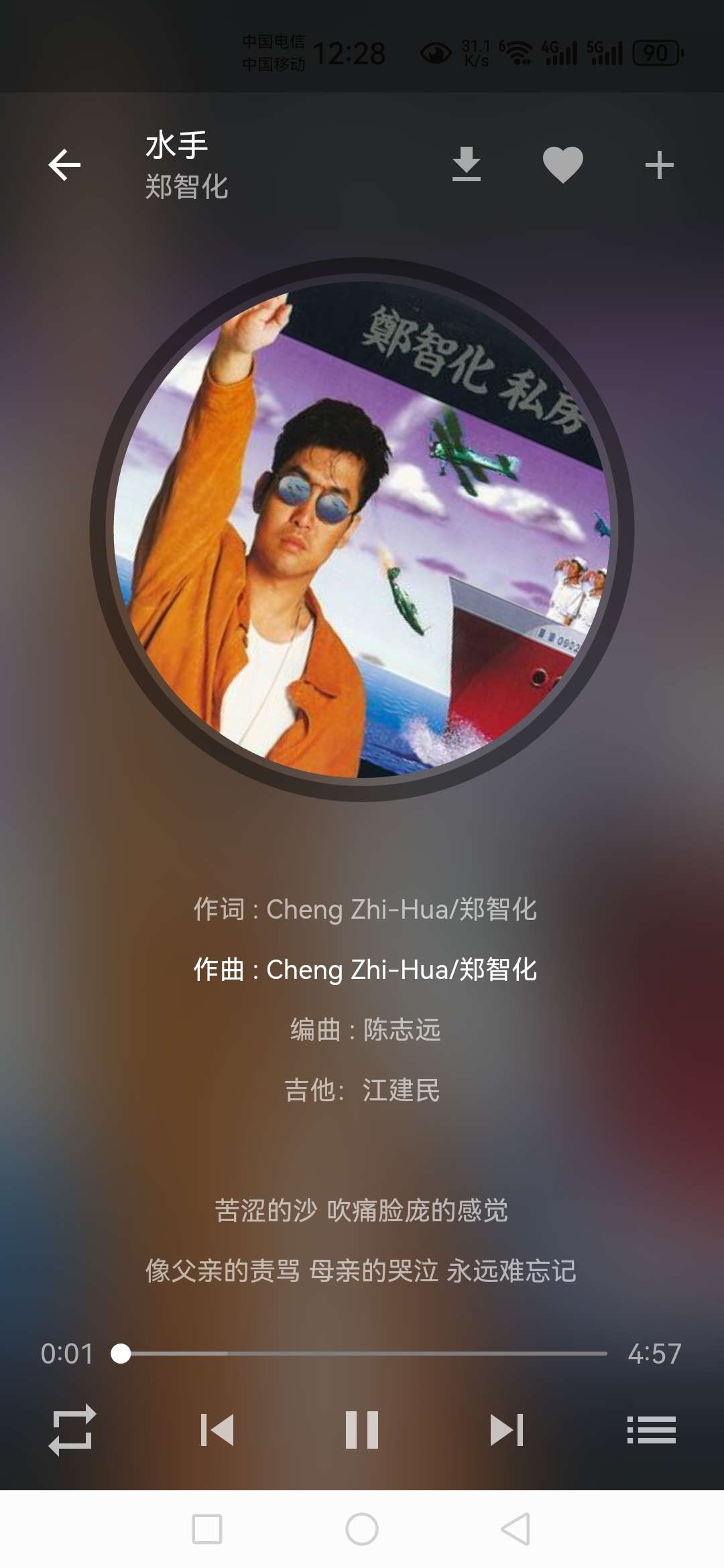
Task: Open the recent apps view
Action: (x=207, y=1529)
